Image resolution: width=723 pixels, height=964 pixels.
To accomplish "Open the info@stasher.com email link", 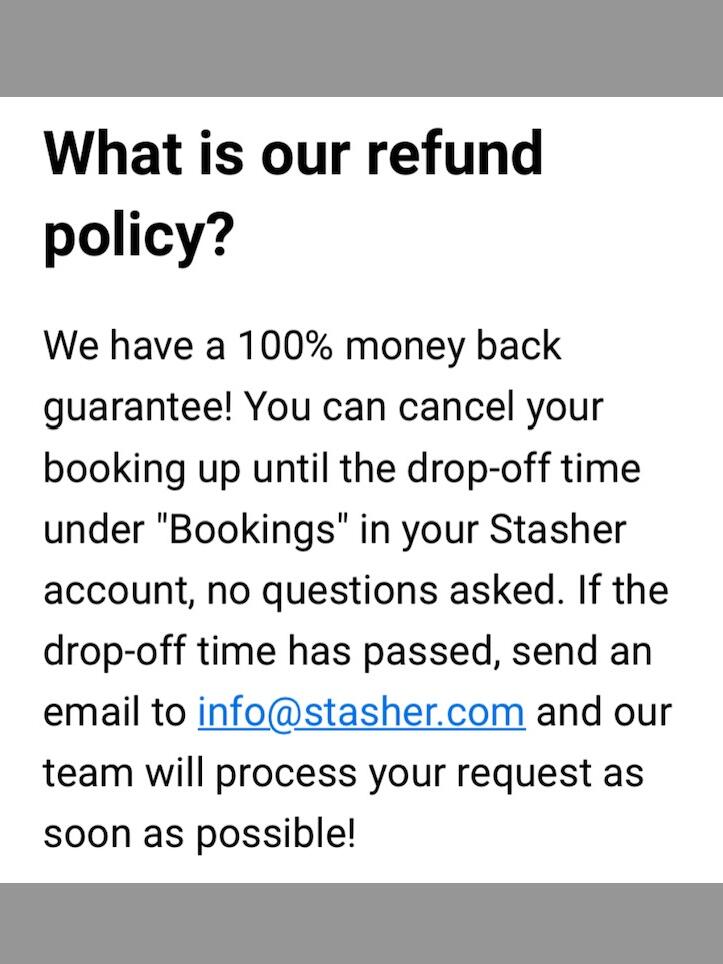I will coord(361,713).
